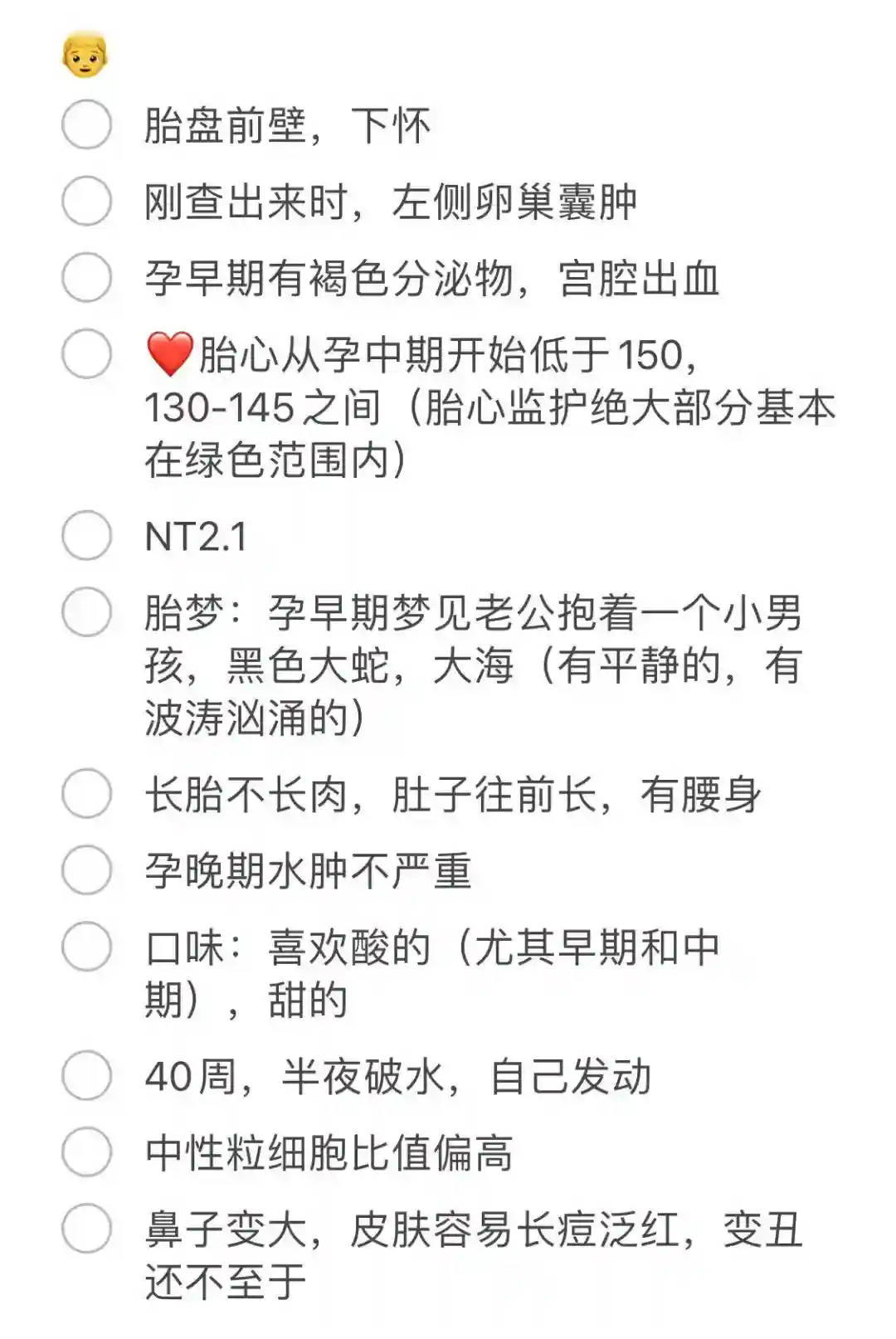
Task: Check off the 胎梦 item
Action: pos(86,612)
